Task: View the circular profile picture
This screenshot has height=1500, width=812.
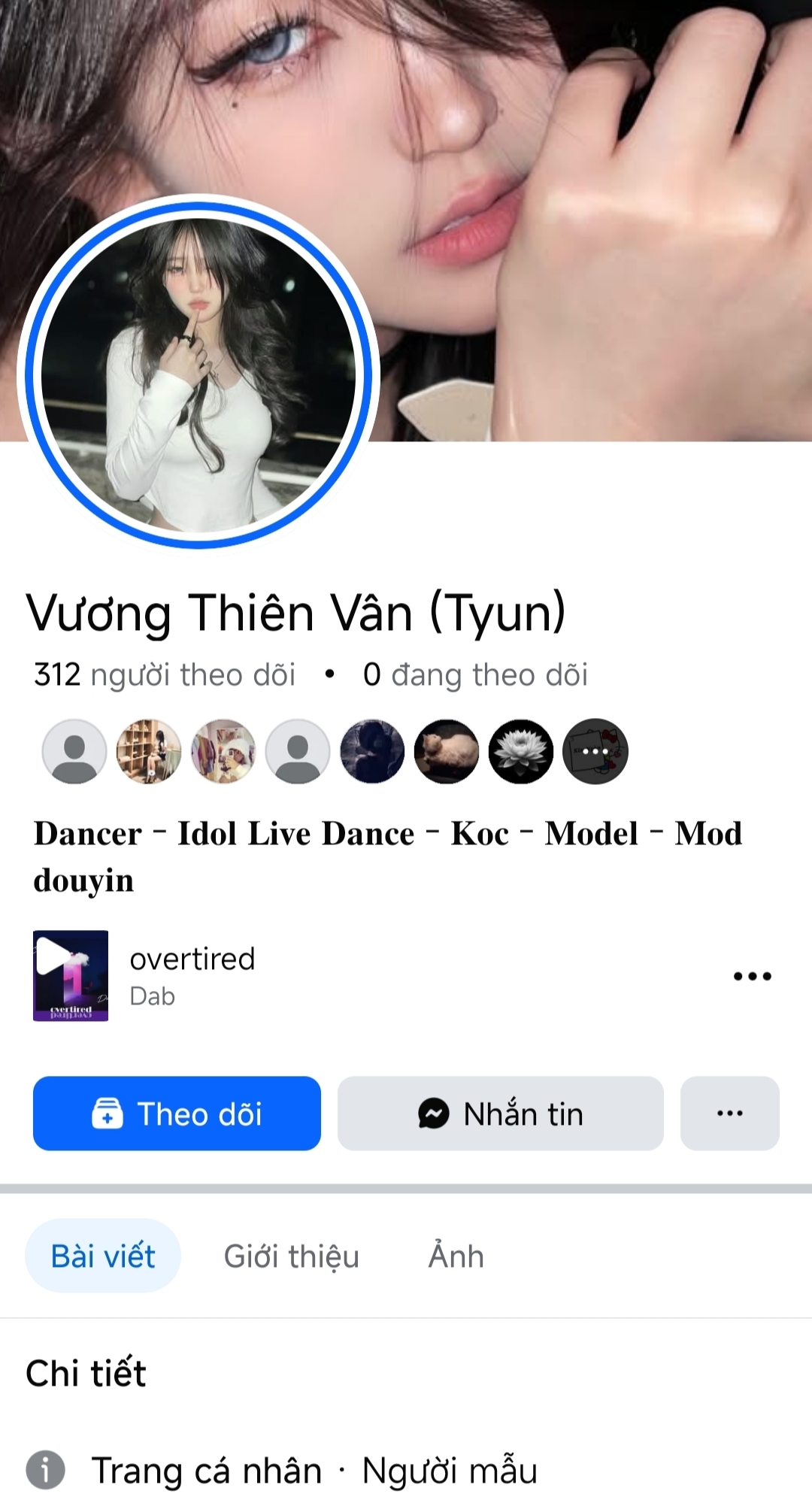Action: point(198,374)
